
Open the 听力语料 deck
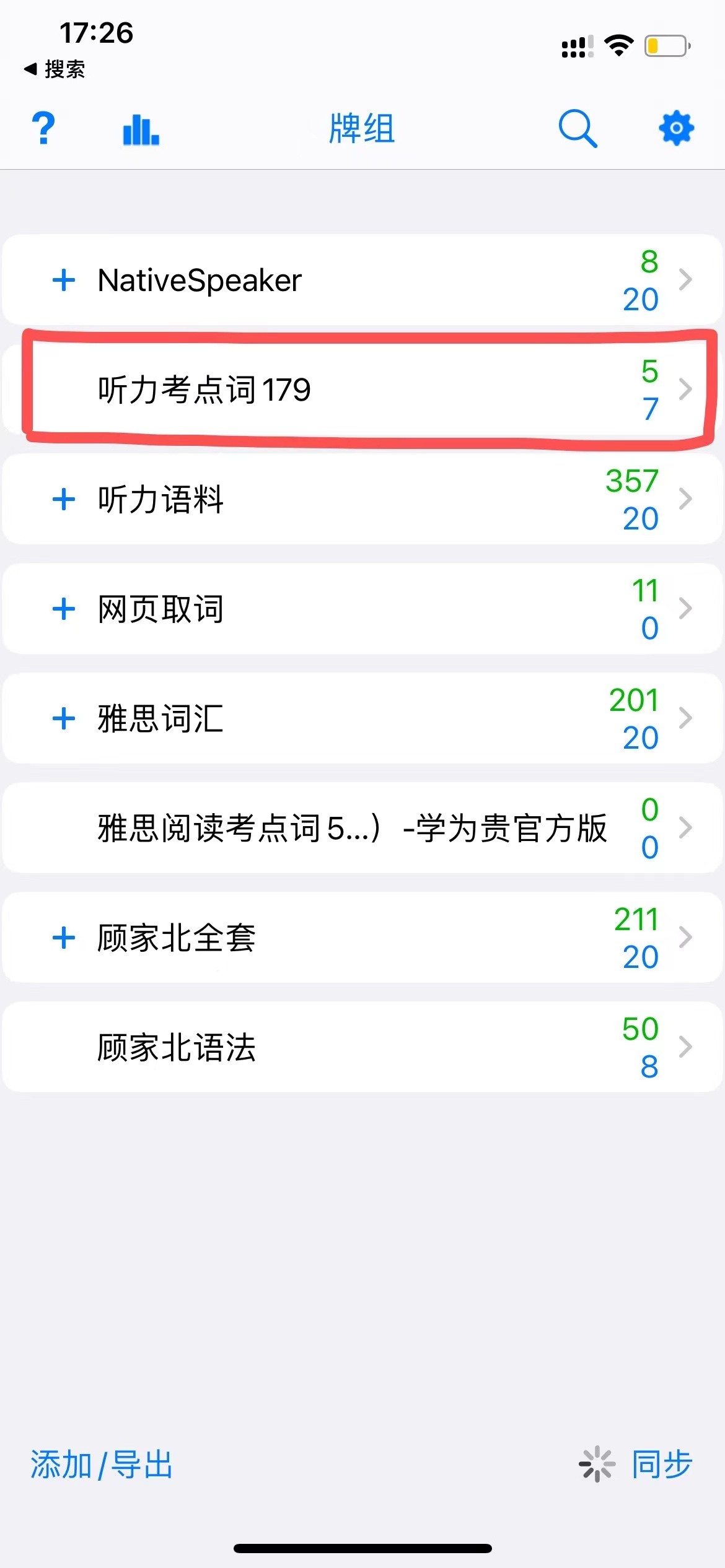(x=362, y=499)
